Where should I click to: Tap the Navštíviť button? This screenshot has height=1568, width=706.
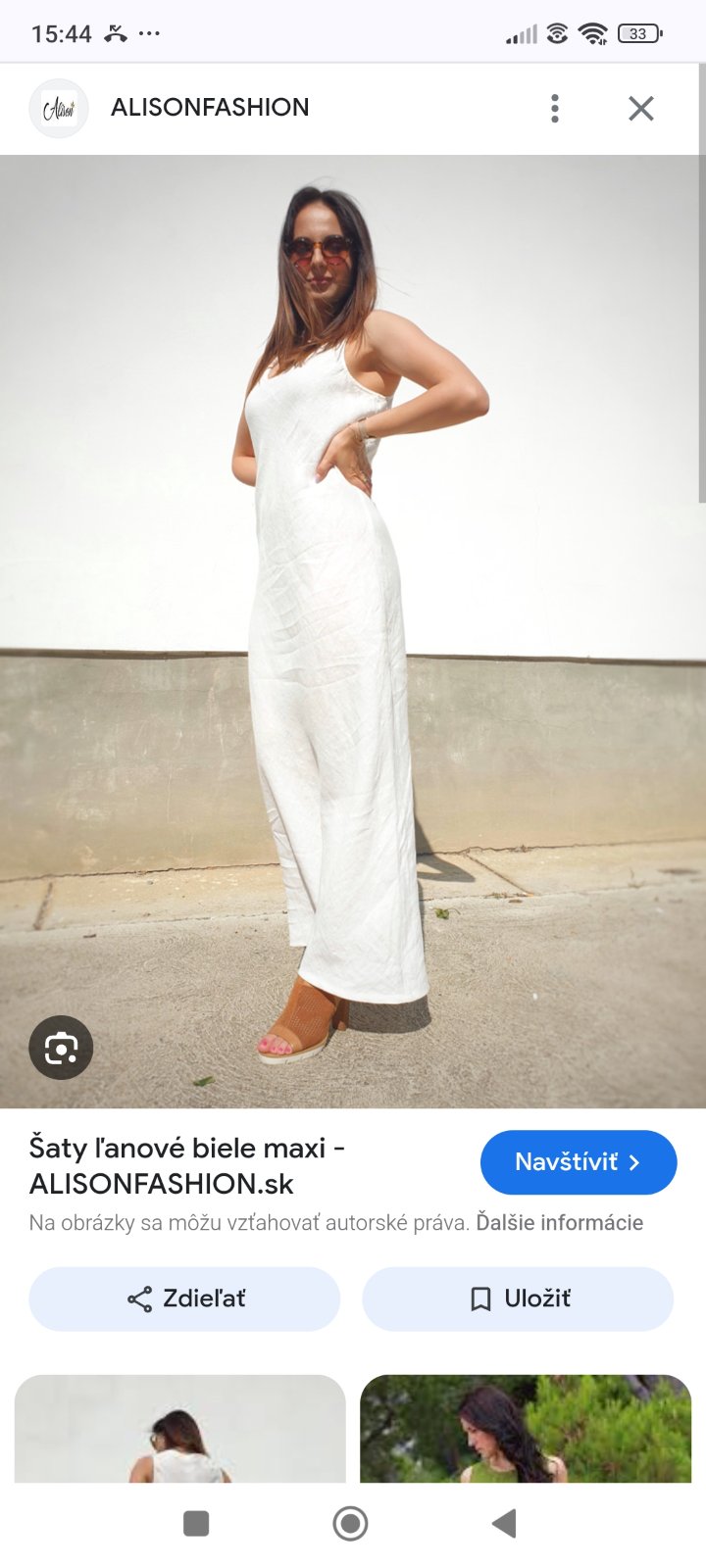pyautogui.click(x=578, y=1162)
